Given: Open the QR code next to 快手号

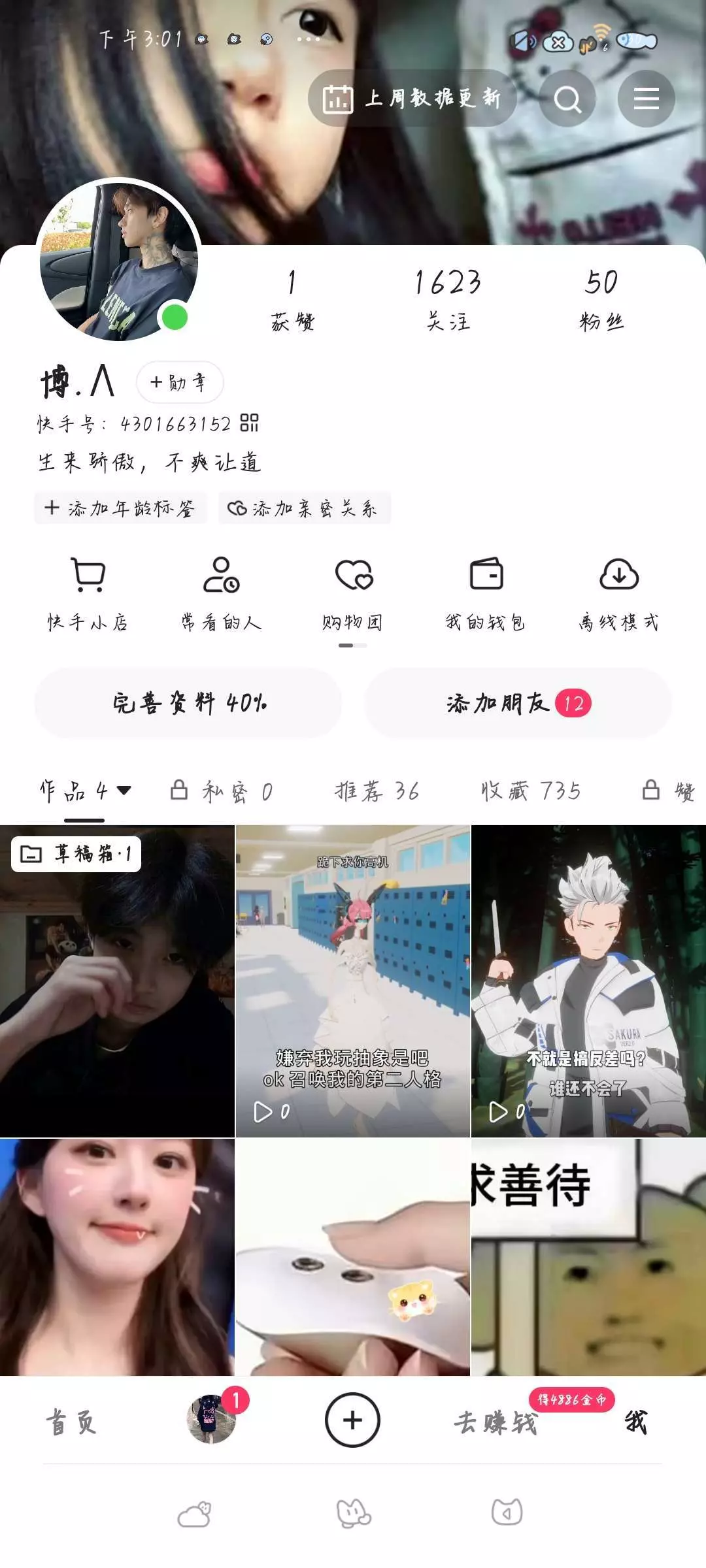Looking at the screenshot, I should pos(249,423).
